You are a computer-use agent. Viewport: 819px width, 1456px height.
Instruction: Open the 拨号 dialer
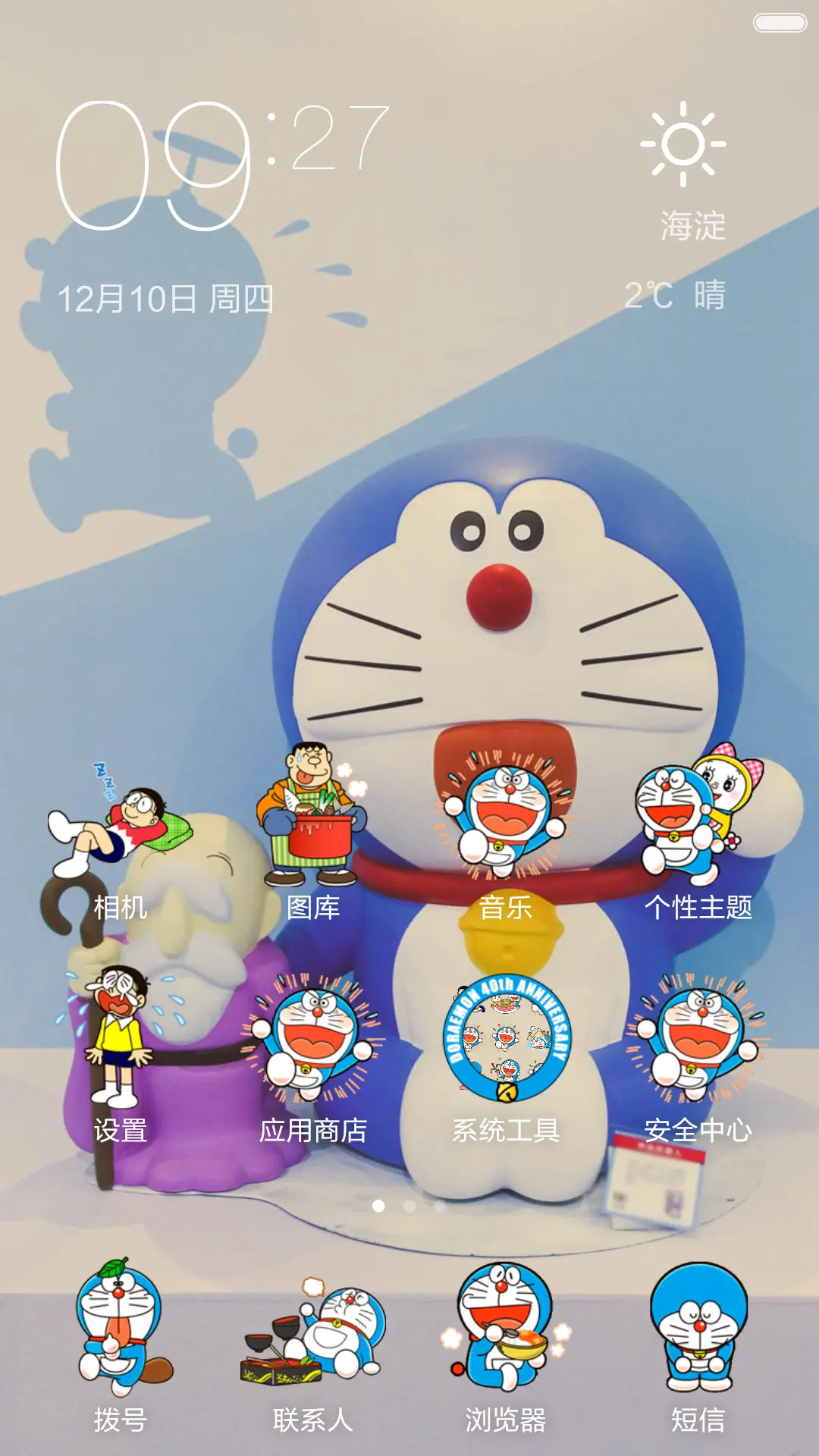click(120, 1327)
